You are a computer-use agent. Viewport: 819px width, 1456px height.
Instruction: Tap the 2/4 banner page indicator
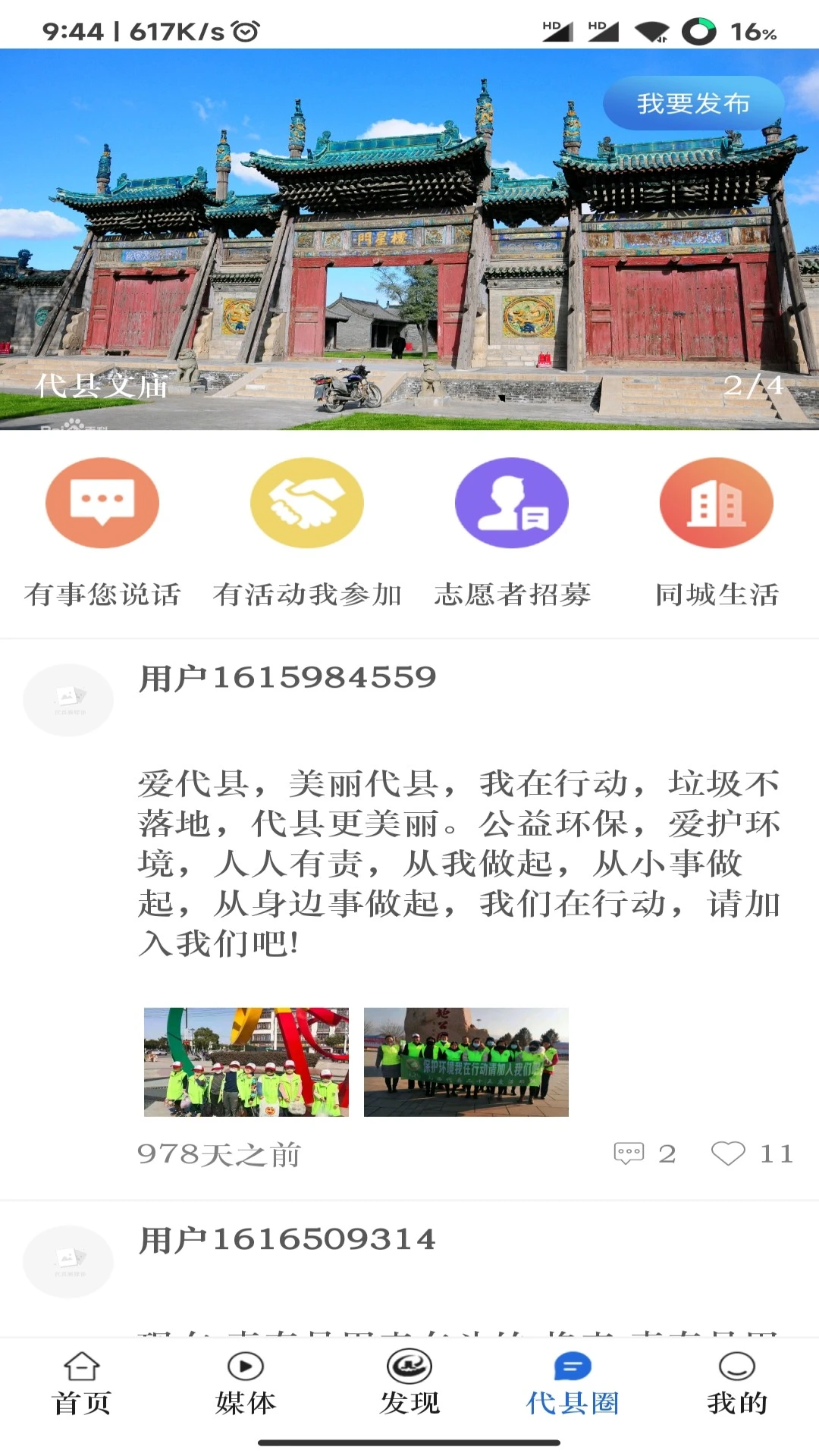click(x=757, y=385)
